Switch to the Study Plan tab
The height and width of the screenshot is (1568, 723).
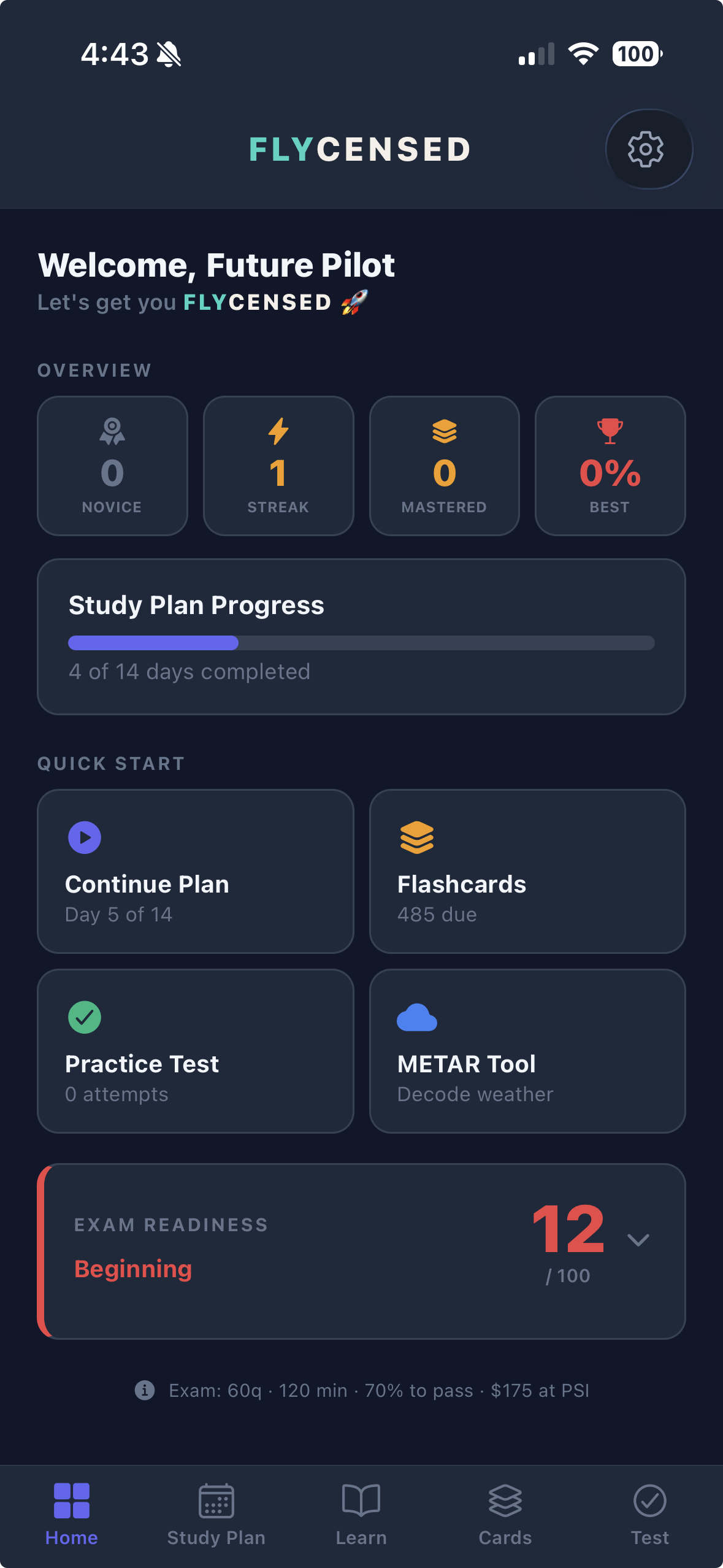[216, 1514]
